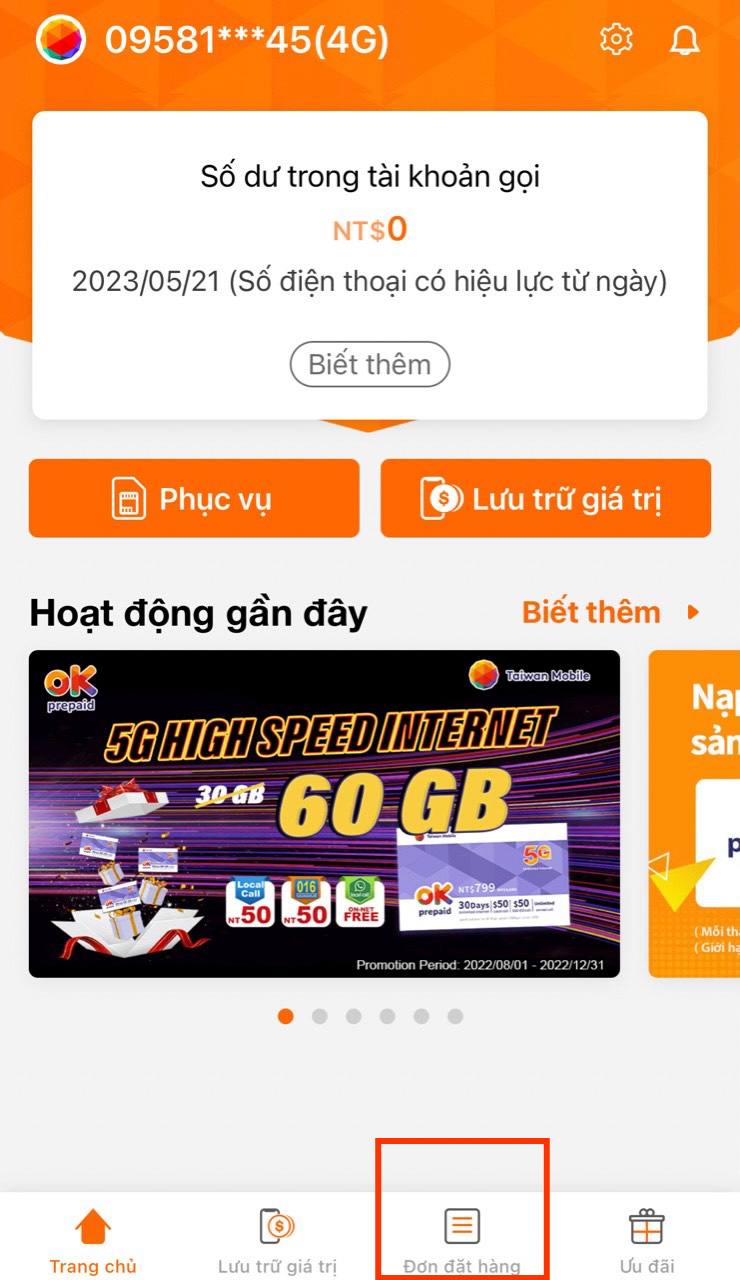Open Biết thêm link beside Hoạt động gần đây

click(610, 612)
